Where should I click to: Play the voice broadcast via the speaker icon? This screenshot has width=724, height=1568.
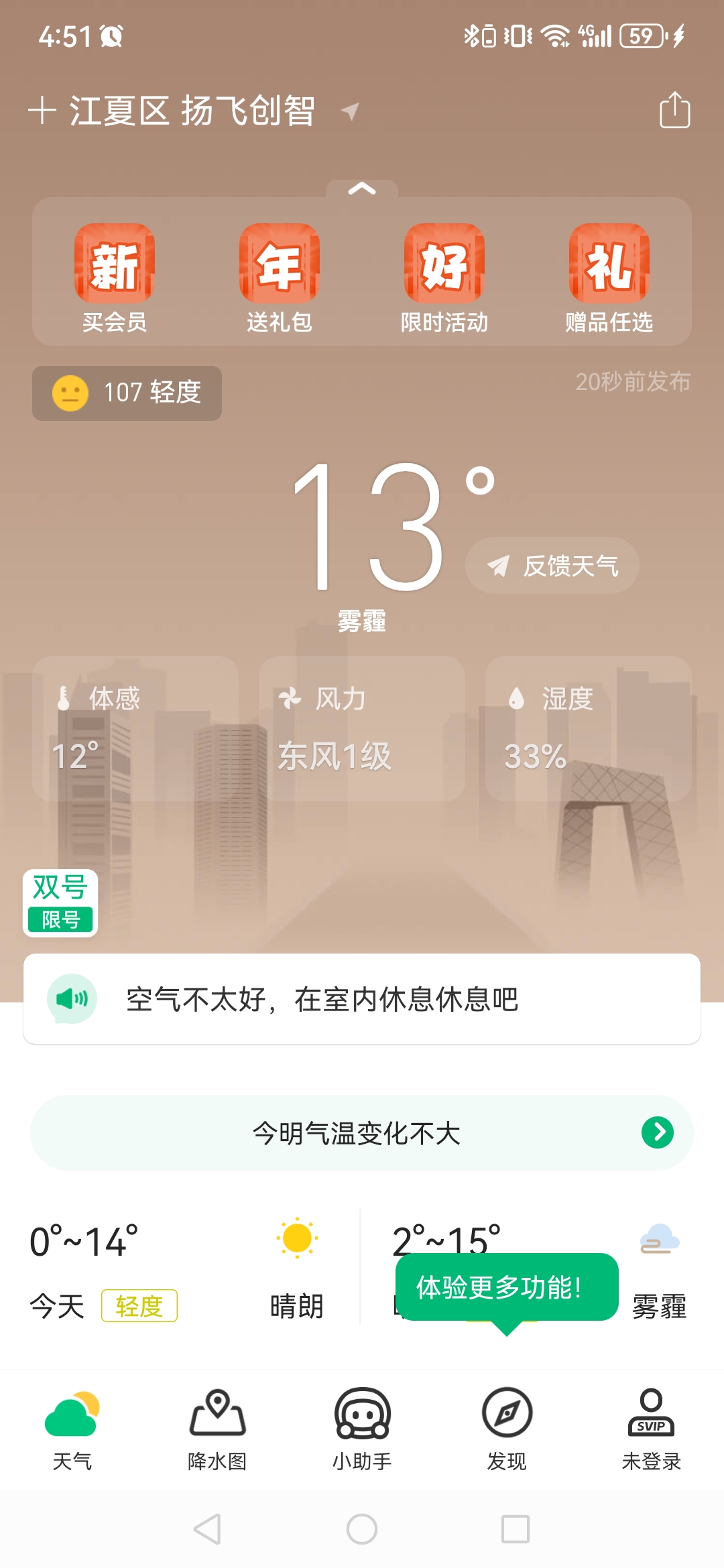tap(72, 998)
